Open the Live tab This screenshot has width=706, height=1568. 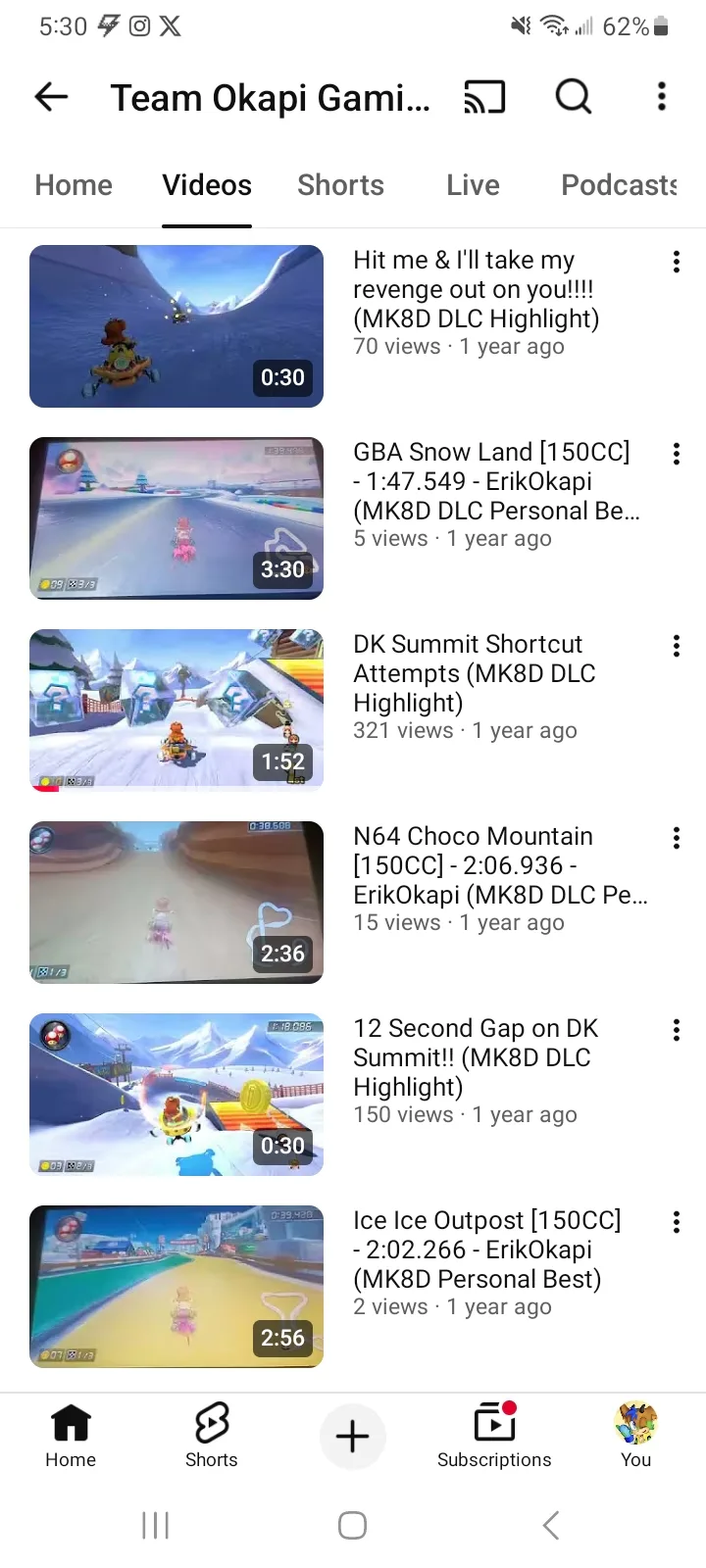473,185
